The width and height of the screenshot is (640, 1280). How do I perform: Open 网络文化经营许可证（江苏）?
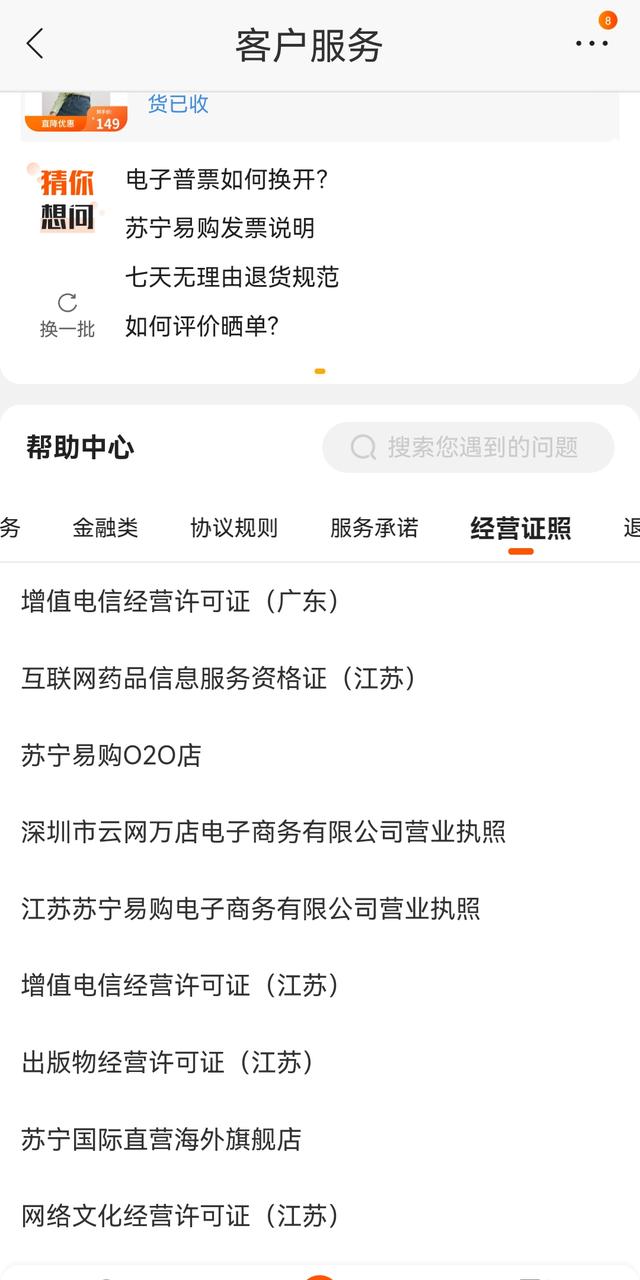tap(180, 1216)
